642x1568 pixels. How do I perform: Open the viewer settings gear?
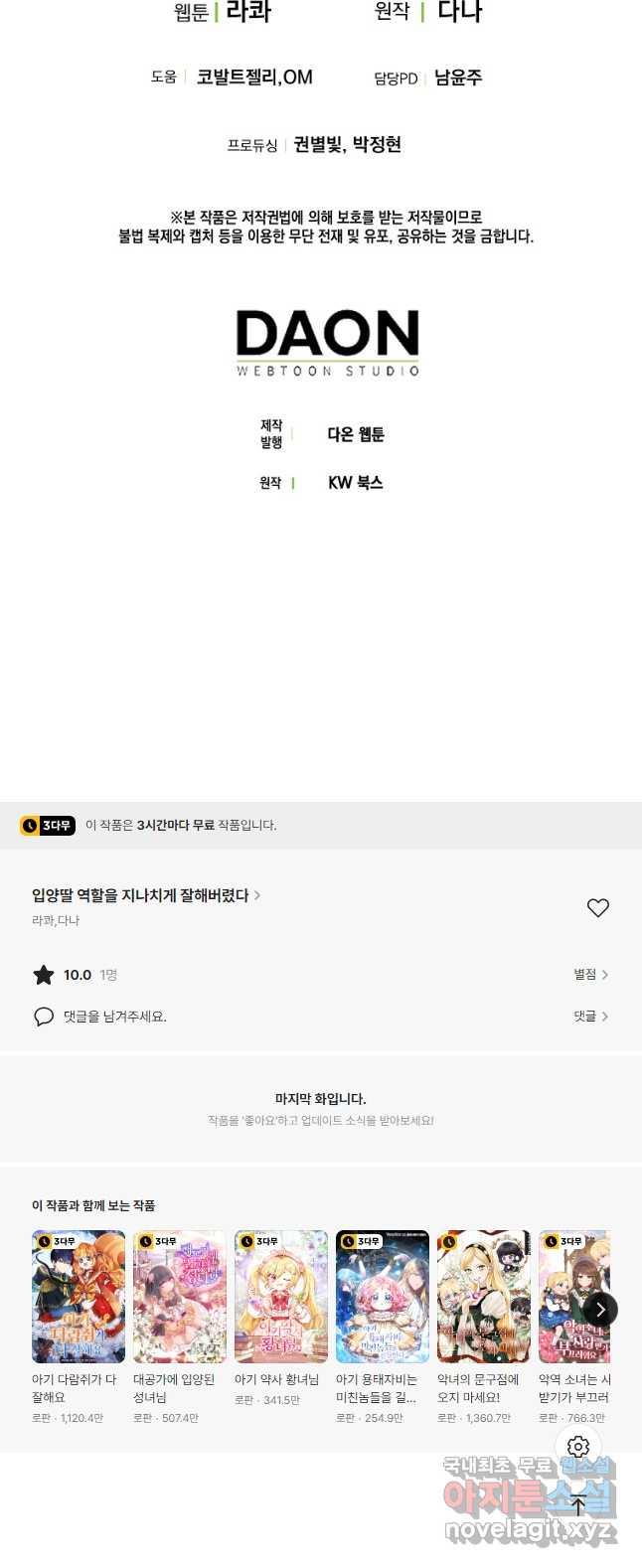578,1447
